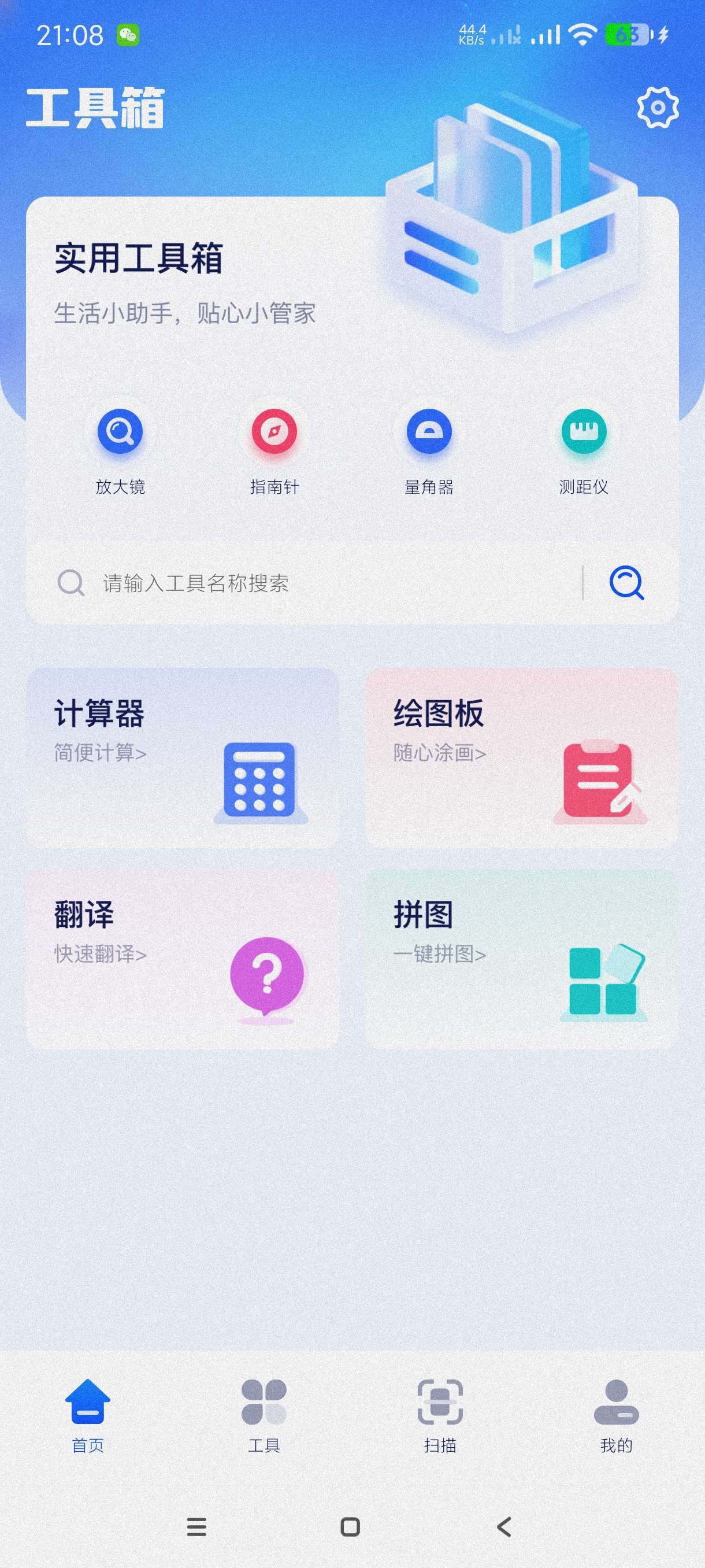Screen dimensions: 705x1568
Task: Open the 指南针 compass tool
Action: (274, 433)
